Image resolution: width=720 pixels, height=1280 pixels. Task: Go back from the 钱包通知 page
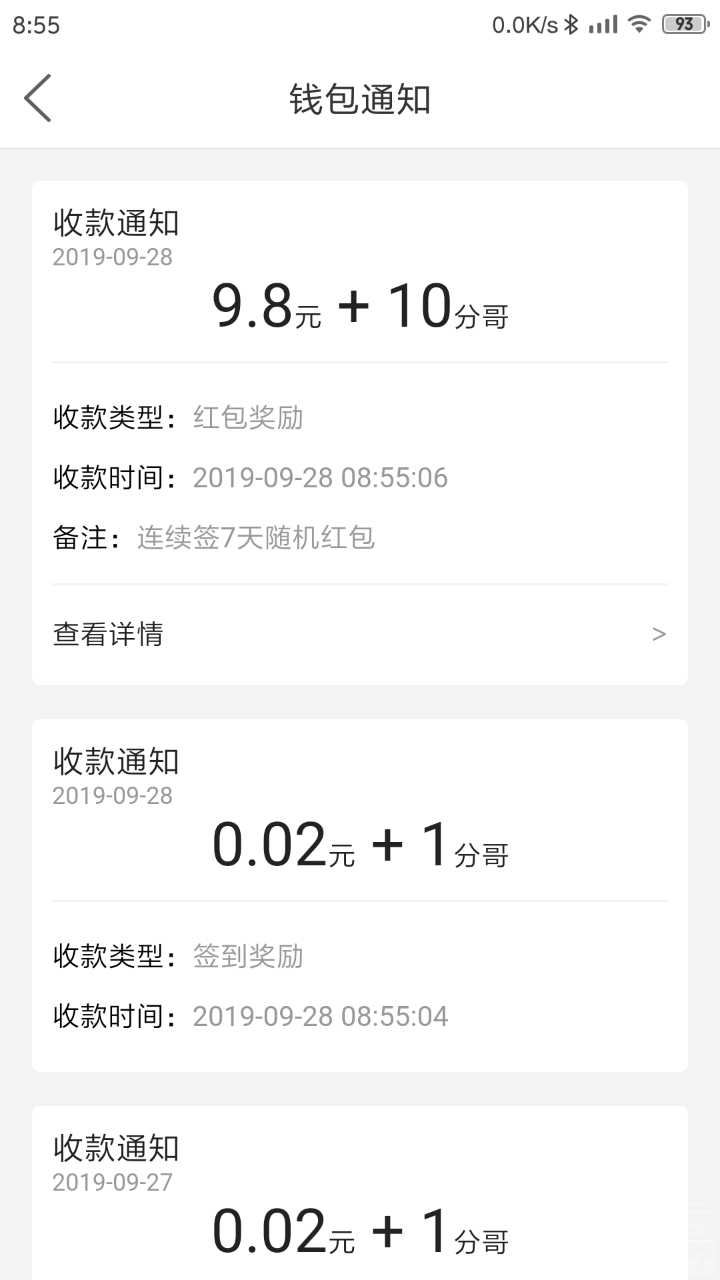point(37,98)
